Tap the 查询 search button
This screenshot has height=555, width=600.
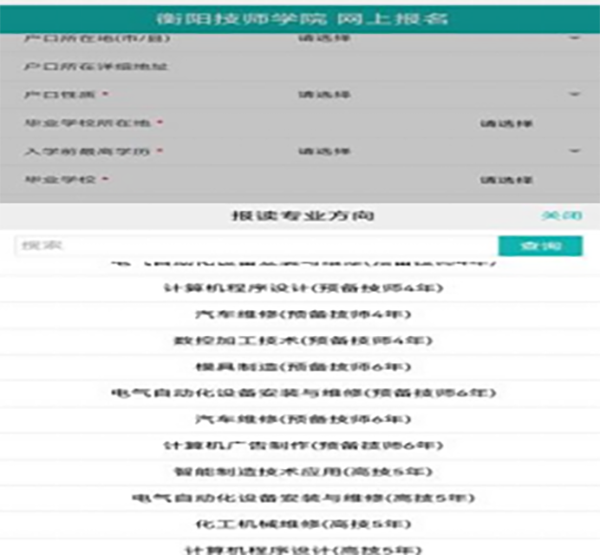pos(540,246)
